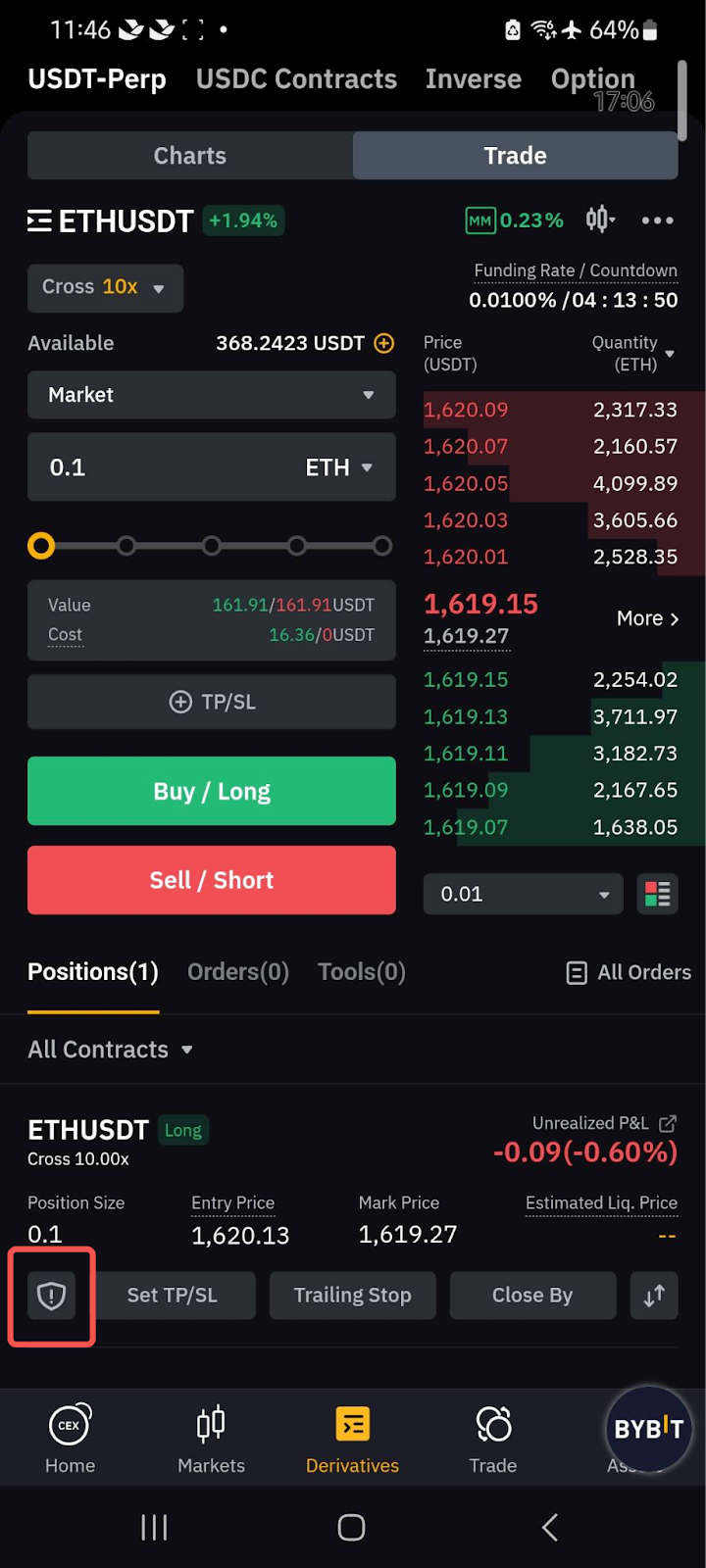Open the candlestick chart settings icon
706x1568 pixels.
click(x=599, y=220)
